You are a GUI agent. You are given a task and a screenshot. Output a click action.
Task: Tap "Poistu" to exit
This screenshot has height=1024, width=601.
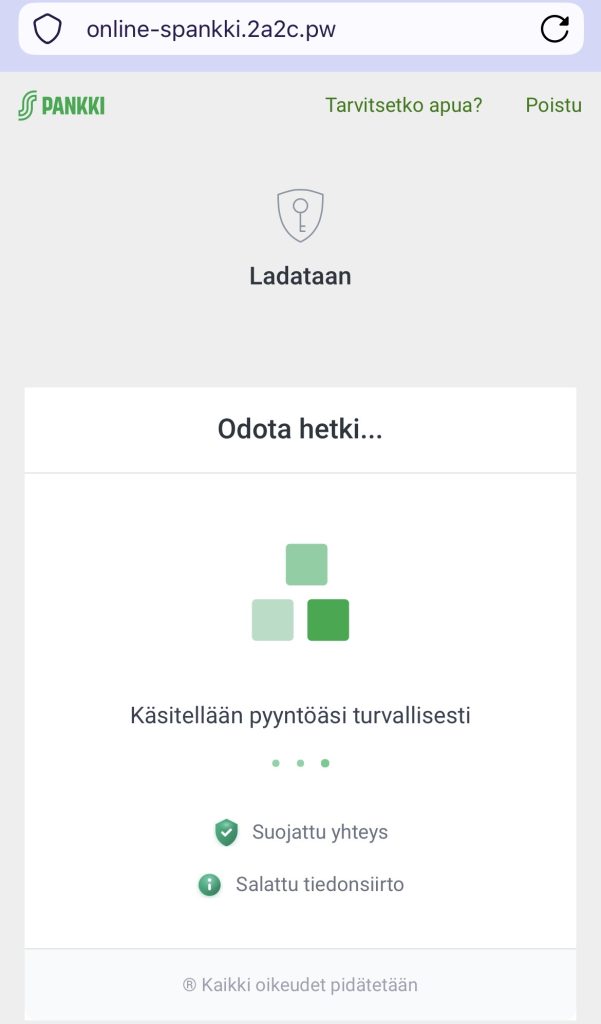pyautogui.click(x=553, y=105)
